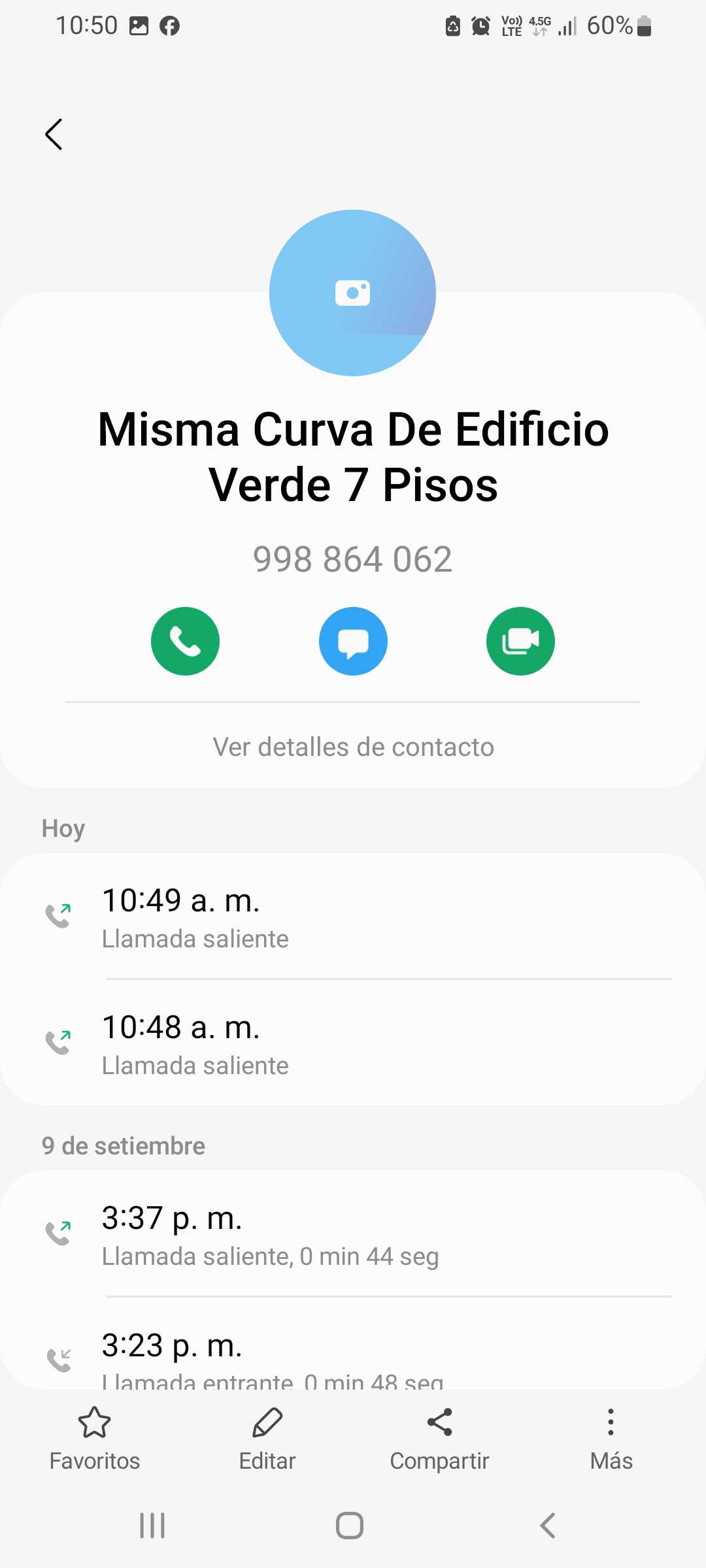
Task: Open the system recent apps view
Action: pos(152,1526)
